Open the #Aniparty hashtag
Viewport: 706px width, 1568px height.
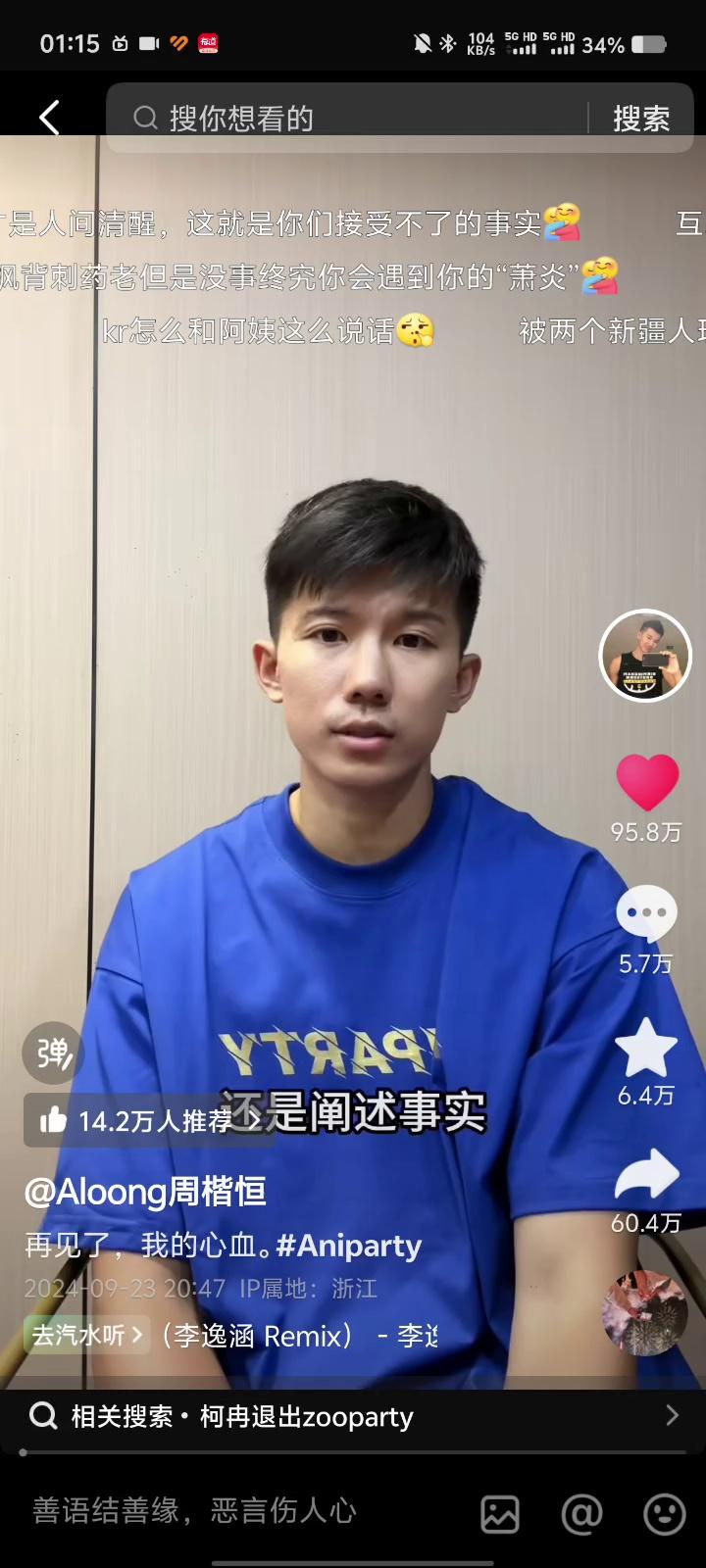click(x=349, y=1246)
